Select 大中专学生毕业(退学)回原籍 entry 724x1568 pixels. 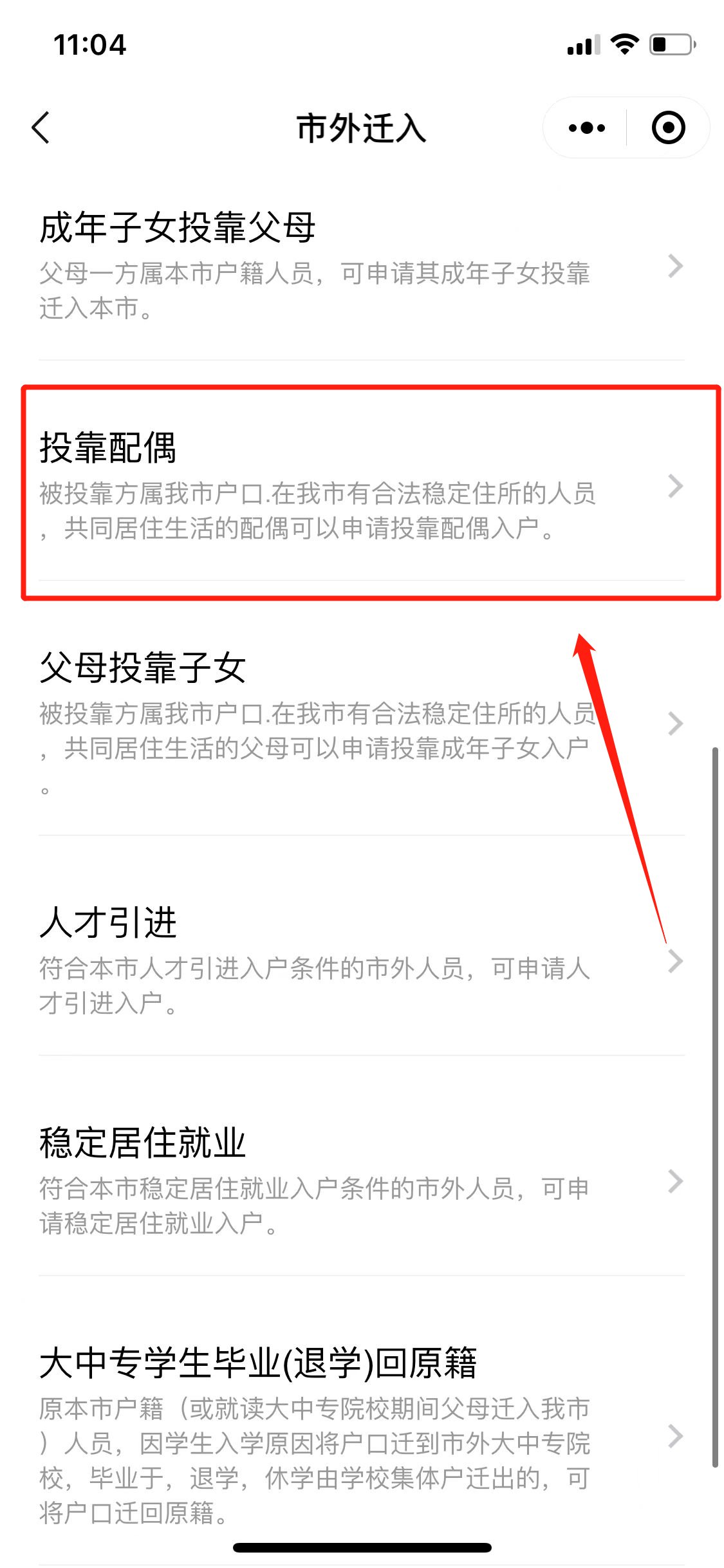[360, 1435]
